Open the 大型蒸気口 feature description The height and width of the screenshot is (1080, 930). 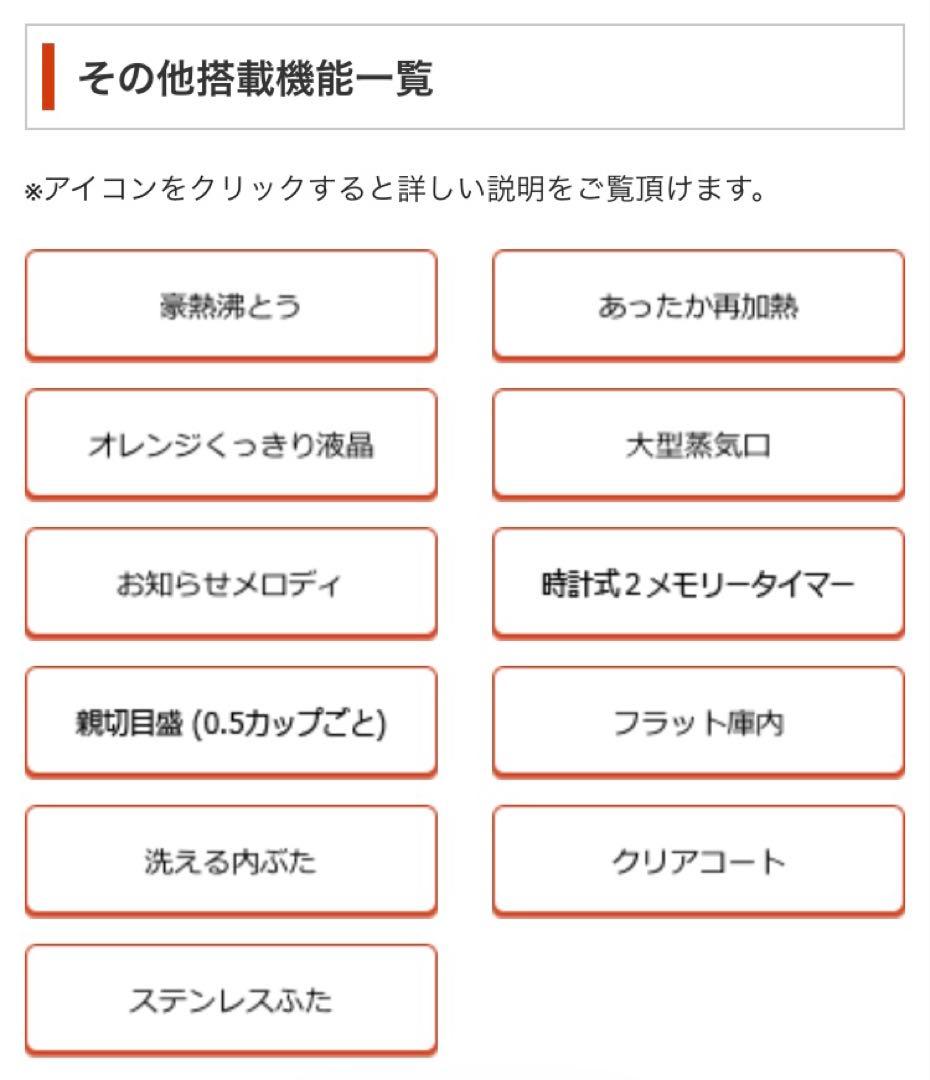coord(697,443)
